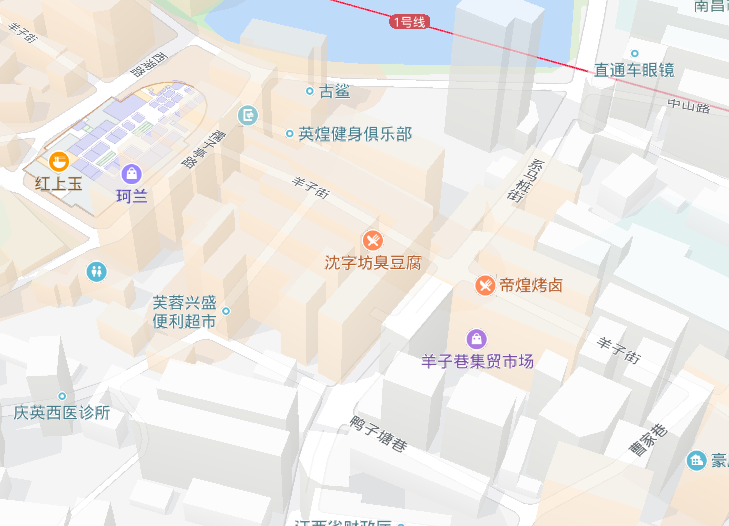This screenshot has height=526, width=729.
Task: Select the 英煌健身俱乐部 point of interest
Action: tap(290, 134)
